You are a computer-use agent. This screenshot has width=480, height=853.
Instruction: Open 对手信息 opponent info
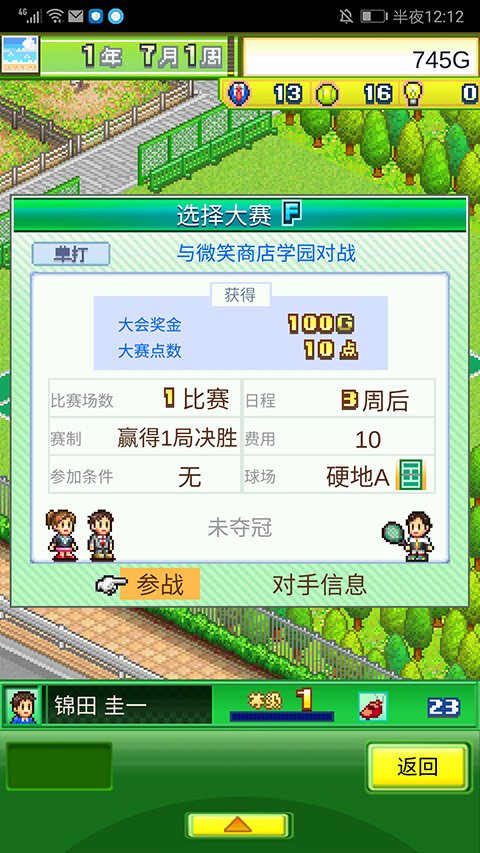click(x=319, y=585)
